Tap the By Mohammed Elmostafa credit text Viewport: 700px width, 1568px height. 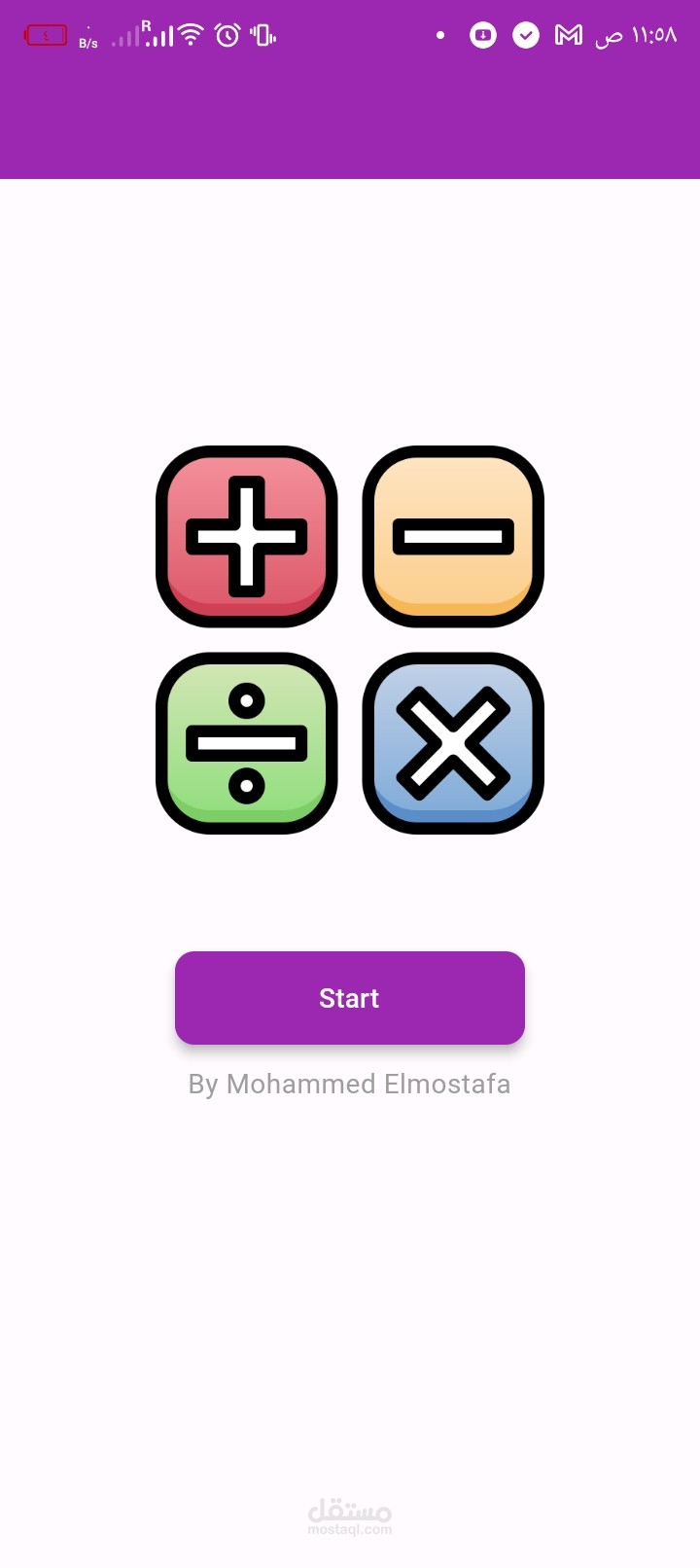(x=349, y=1084)
